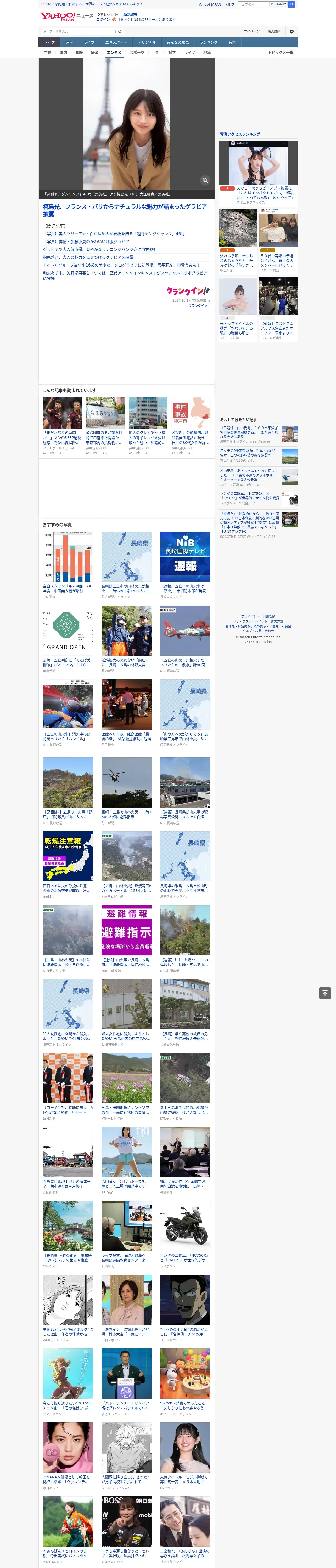Open マイページ
The width and height of the screenshot is (336, 1568).
(251, 31)
